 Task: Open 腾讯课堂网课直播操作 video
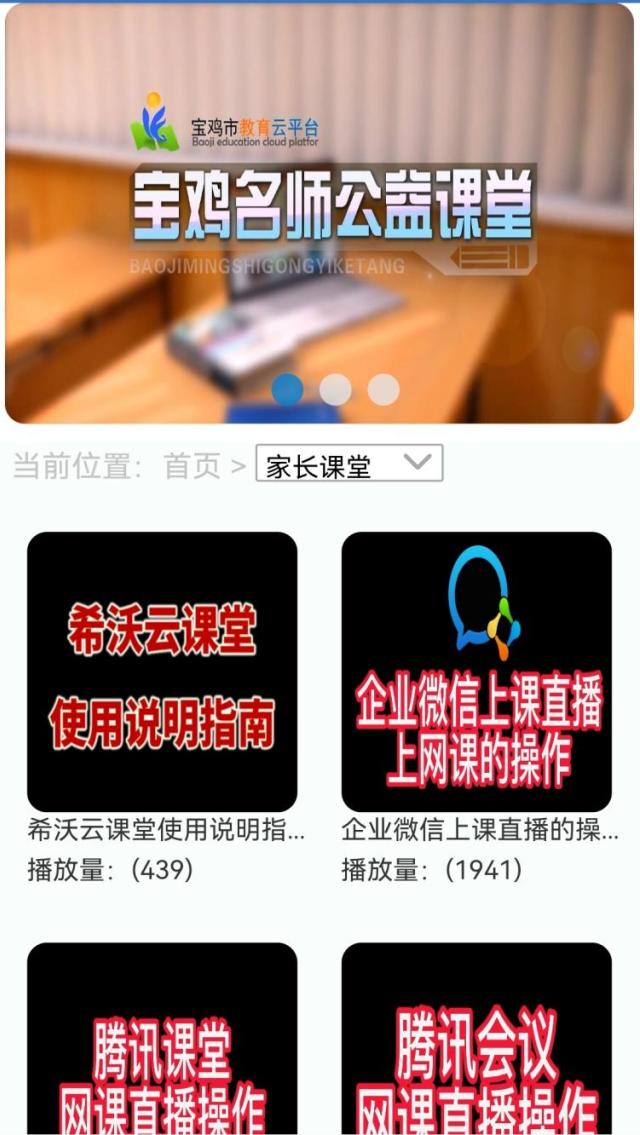click(x=162, y=1040)
